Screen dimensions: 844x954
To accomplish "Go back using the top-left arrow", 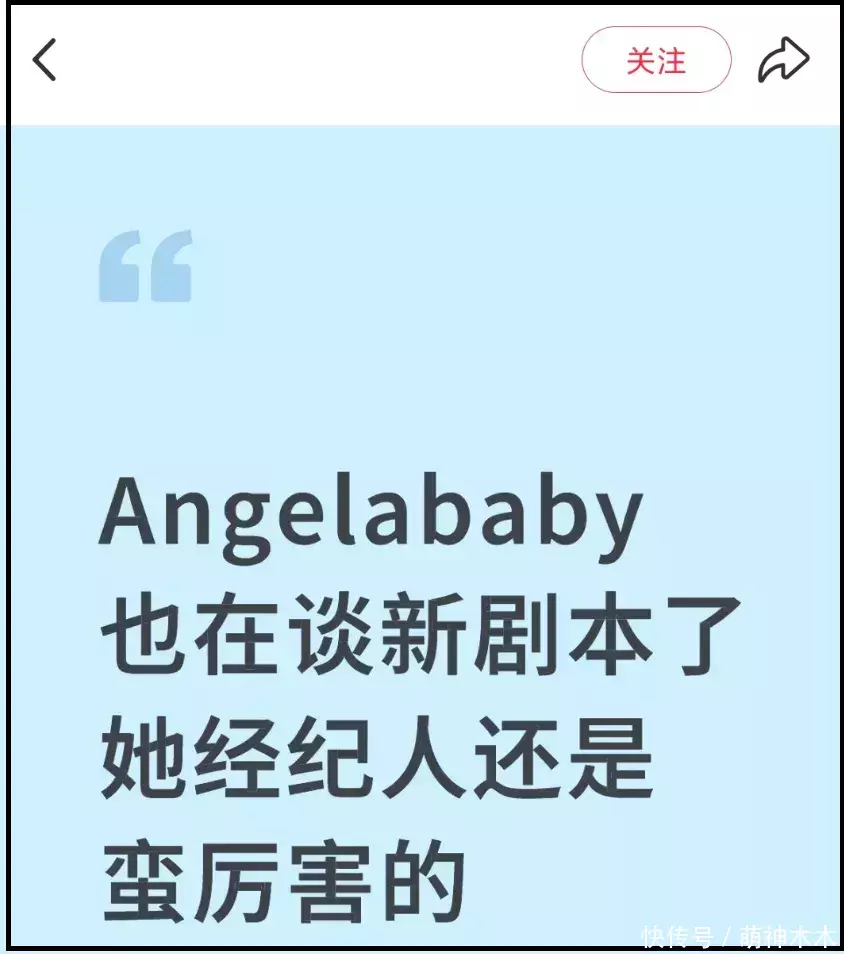I will (45, 61).
